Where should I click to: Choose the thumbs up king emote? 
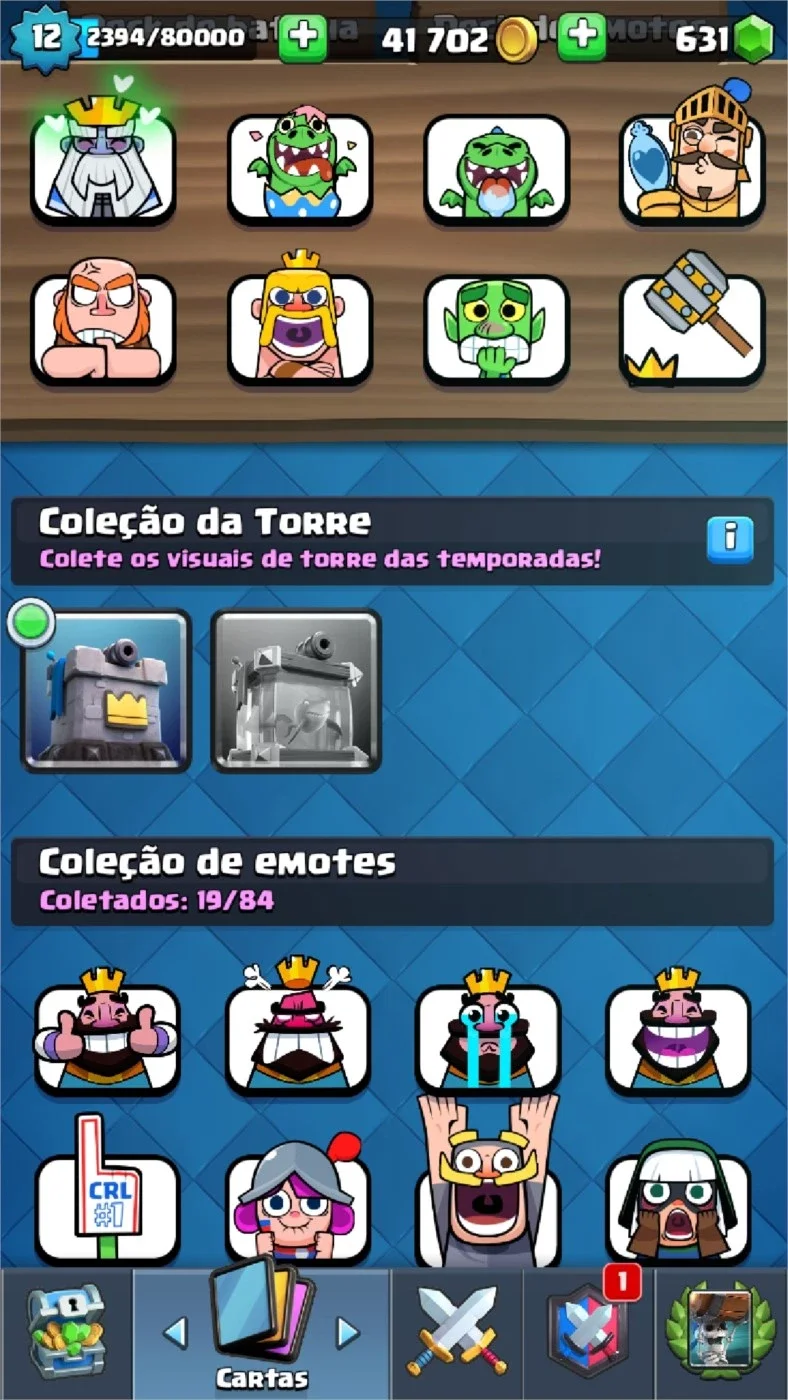coord(106,1032)
